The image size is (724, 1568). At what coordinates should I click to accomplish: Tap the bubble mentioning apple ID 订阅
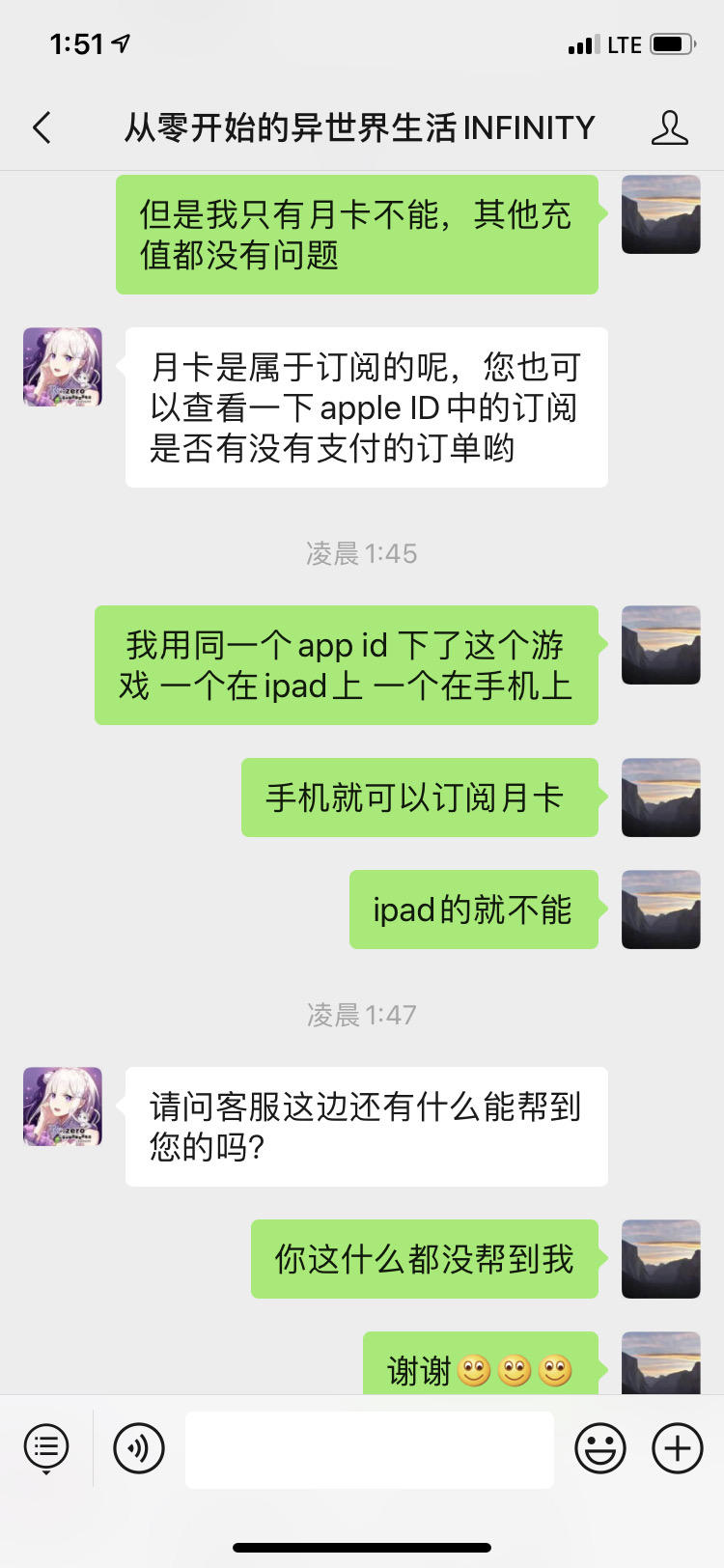(x=366, y=407)
